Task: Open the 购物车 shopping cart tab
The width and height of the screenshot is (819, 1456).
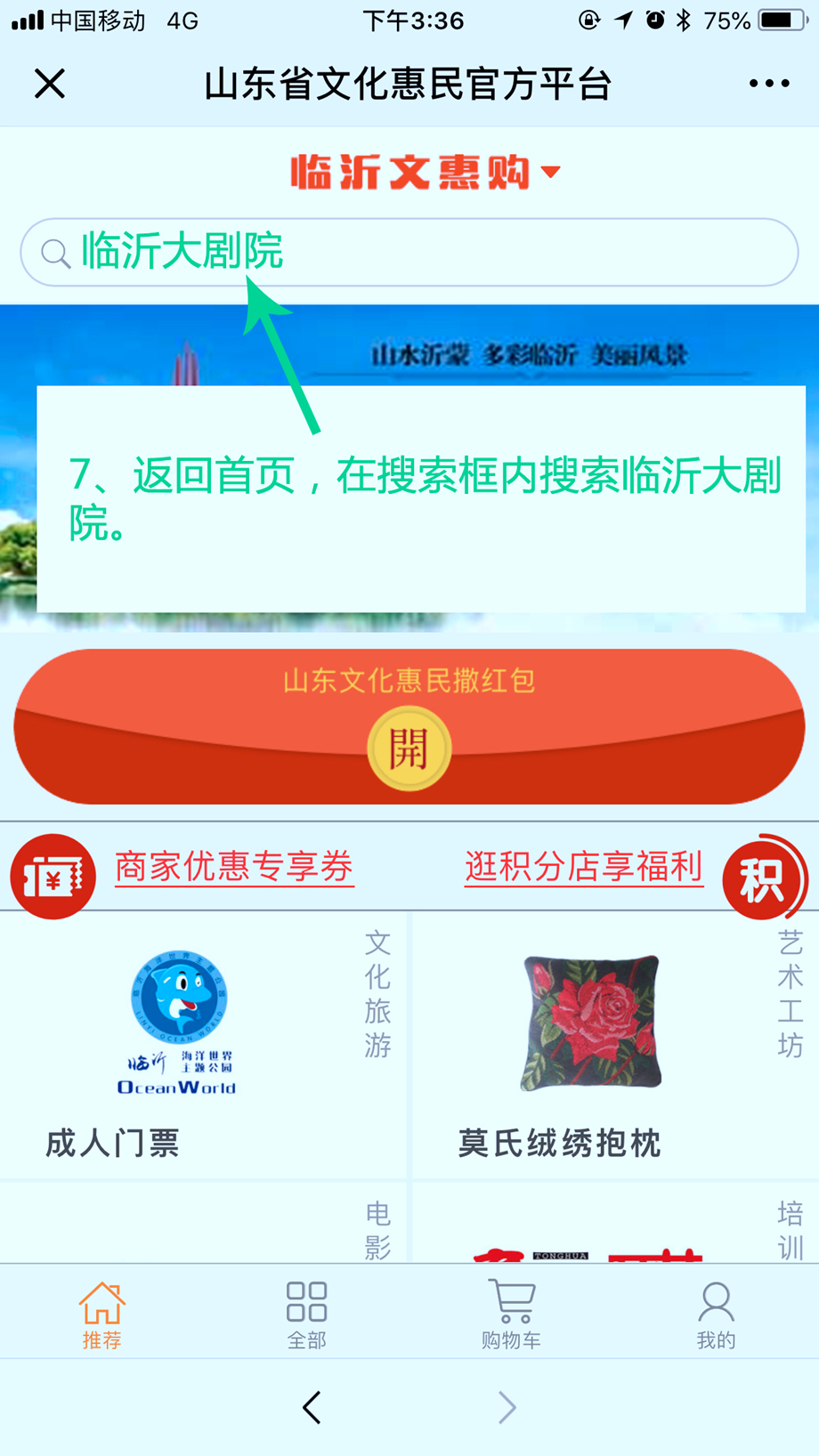Action: coord(511,1314)
